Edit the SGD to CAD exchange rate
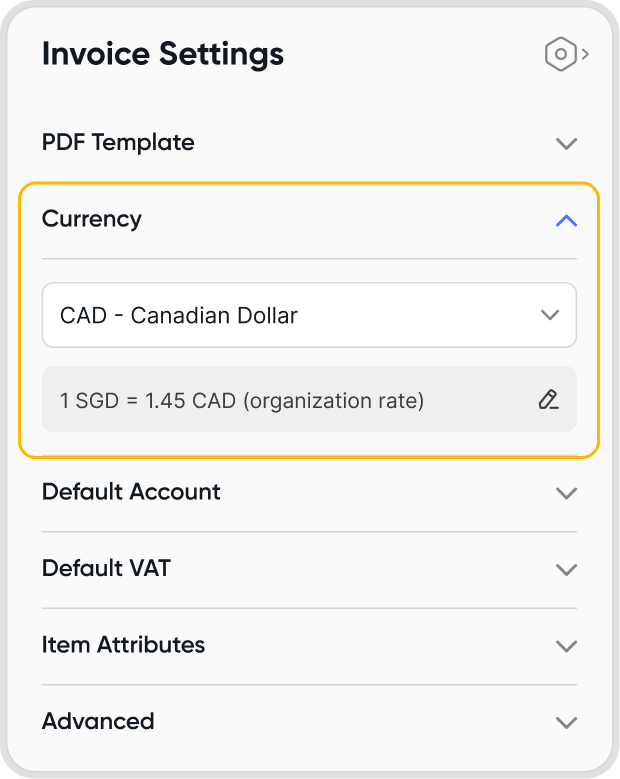620x779 pixels. pyautogui.click(x=547, y=400)
